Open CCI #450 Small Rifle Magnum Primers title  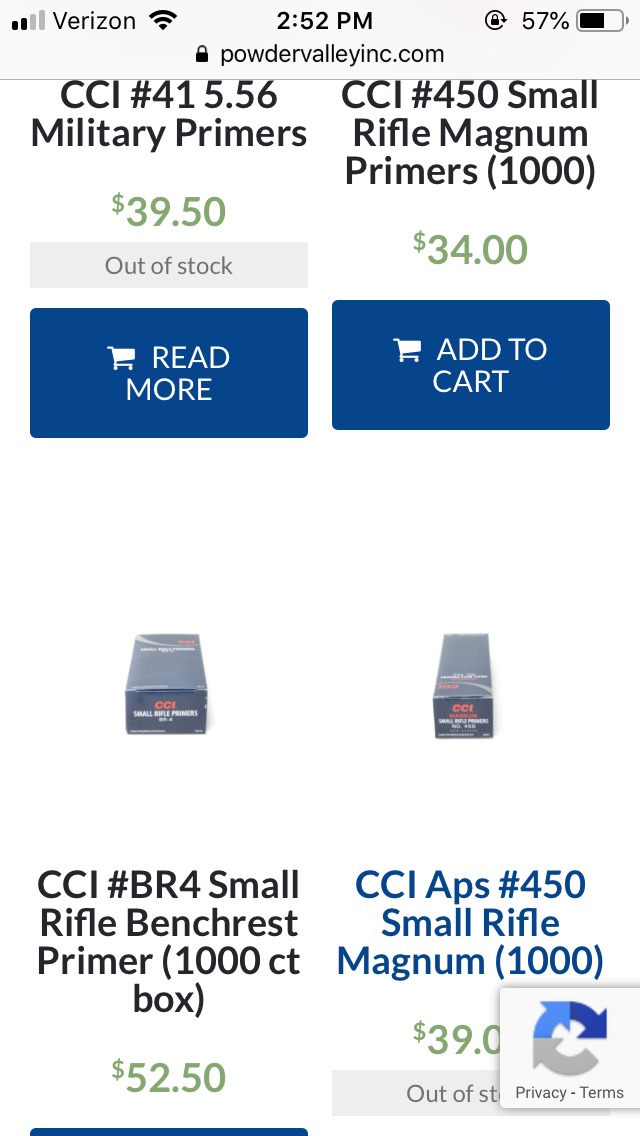470,133
